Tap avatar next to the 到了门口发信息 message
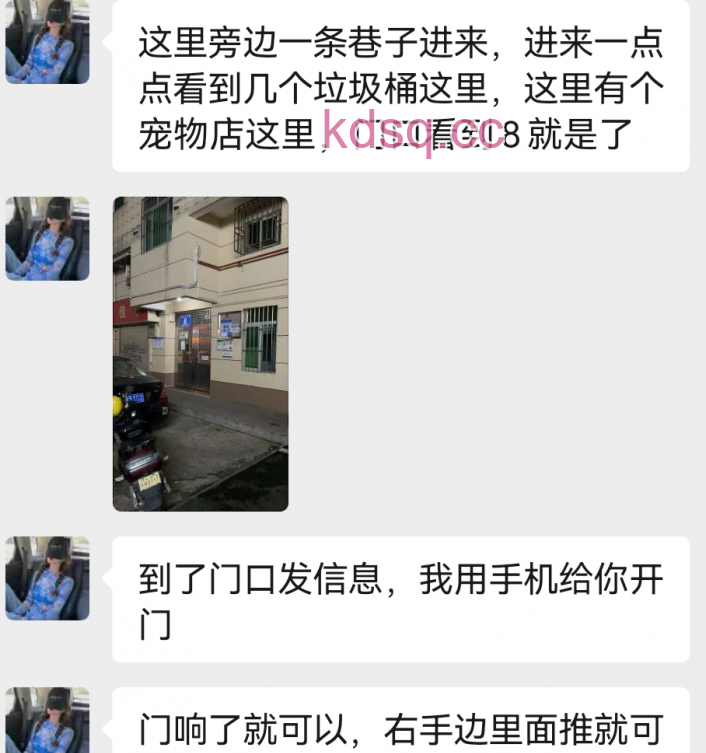The height and width of the screenshot is (753, 706). [47, 578]
